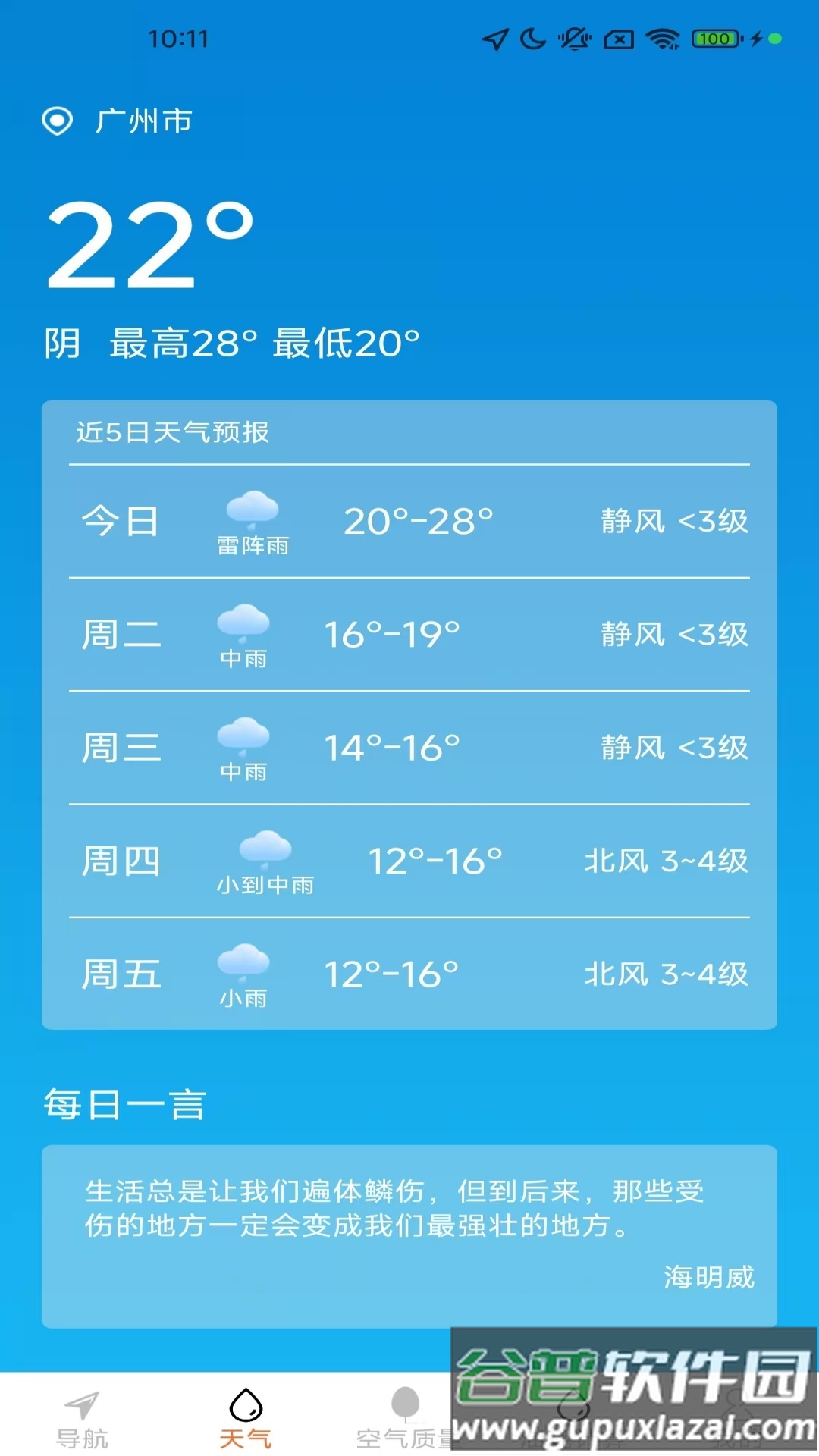Tap the location pin icon beside 广州市
The width and height of the screenshot is (819, 1456).
[59, 121]
